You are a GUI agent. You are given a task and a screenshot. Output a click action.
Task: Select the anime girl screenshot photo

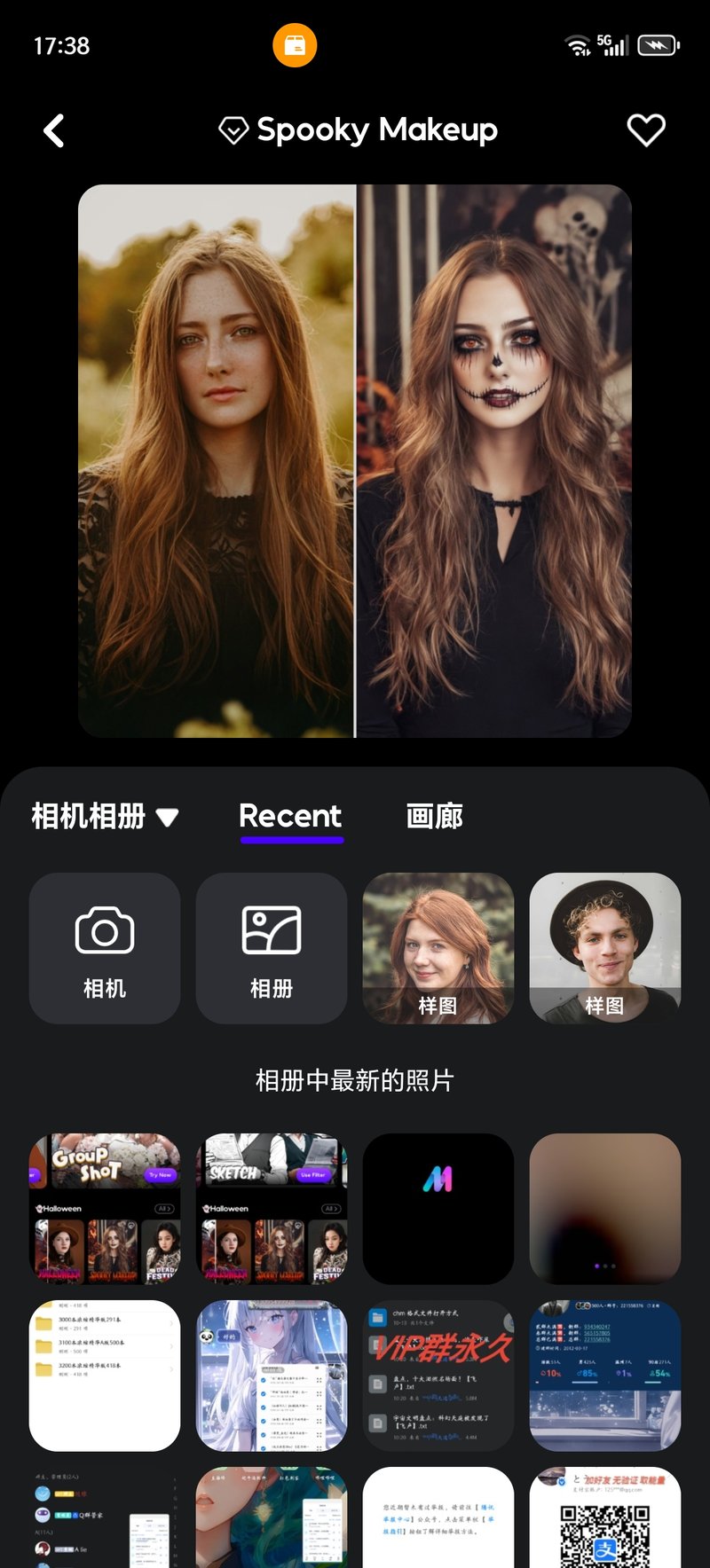pos(272,1375)
